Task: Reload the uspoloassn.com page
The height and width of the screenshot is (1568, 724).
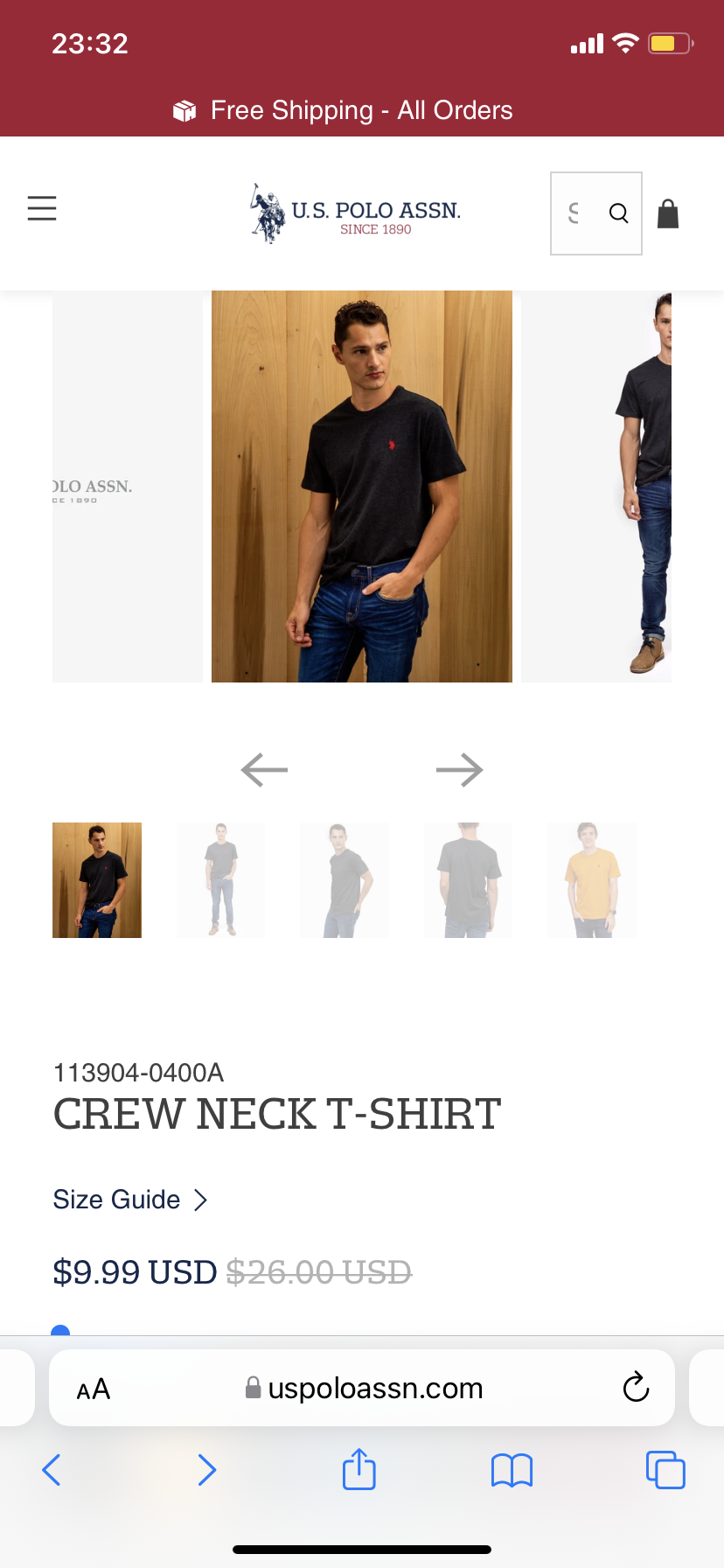Action: click(x=636, y=1387)
